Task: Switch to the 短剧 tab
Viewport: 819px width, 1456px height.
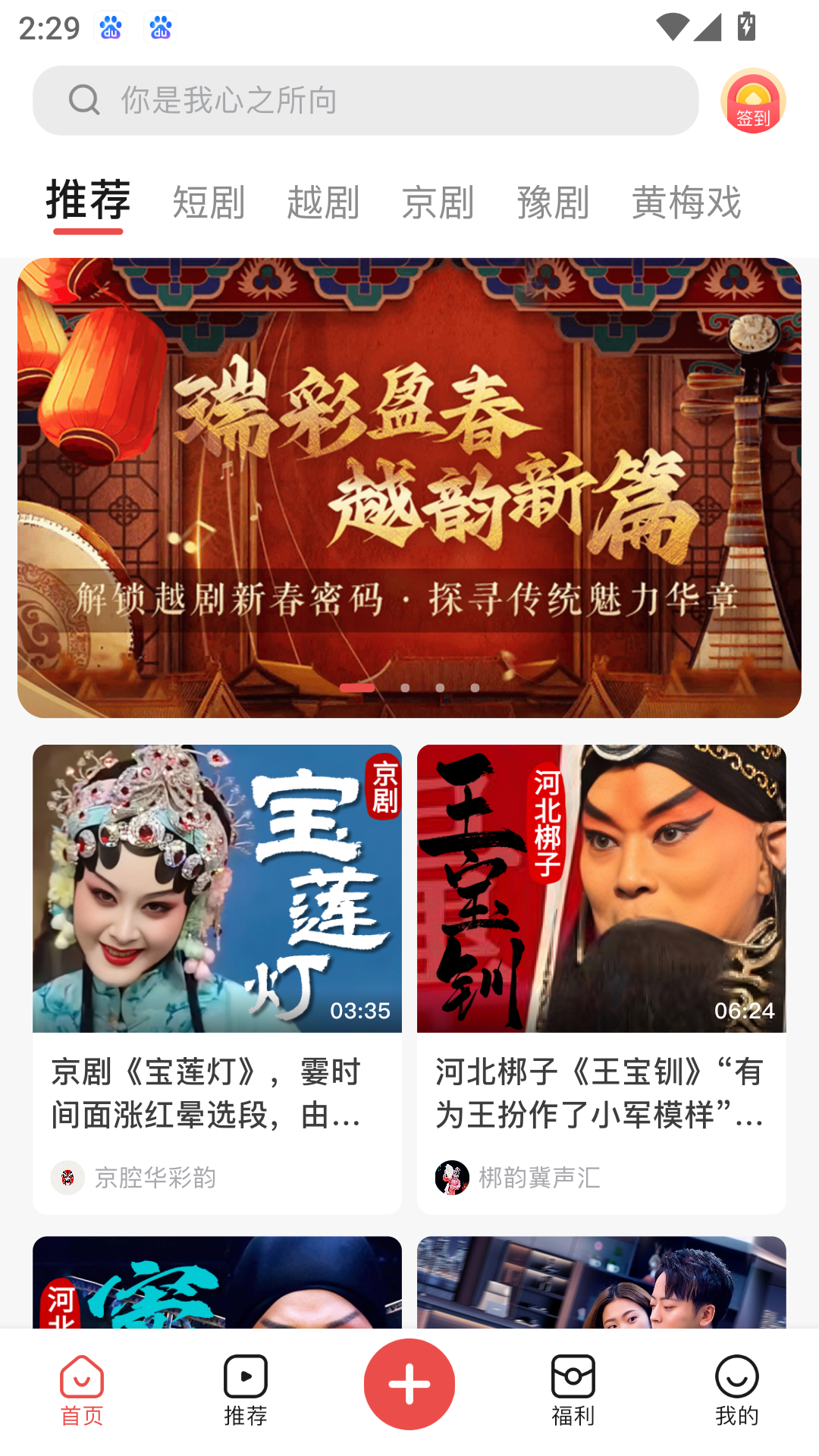Action: point(209,202)
